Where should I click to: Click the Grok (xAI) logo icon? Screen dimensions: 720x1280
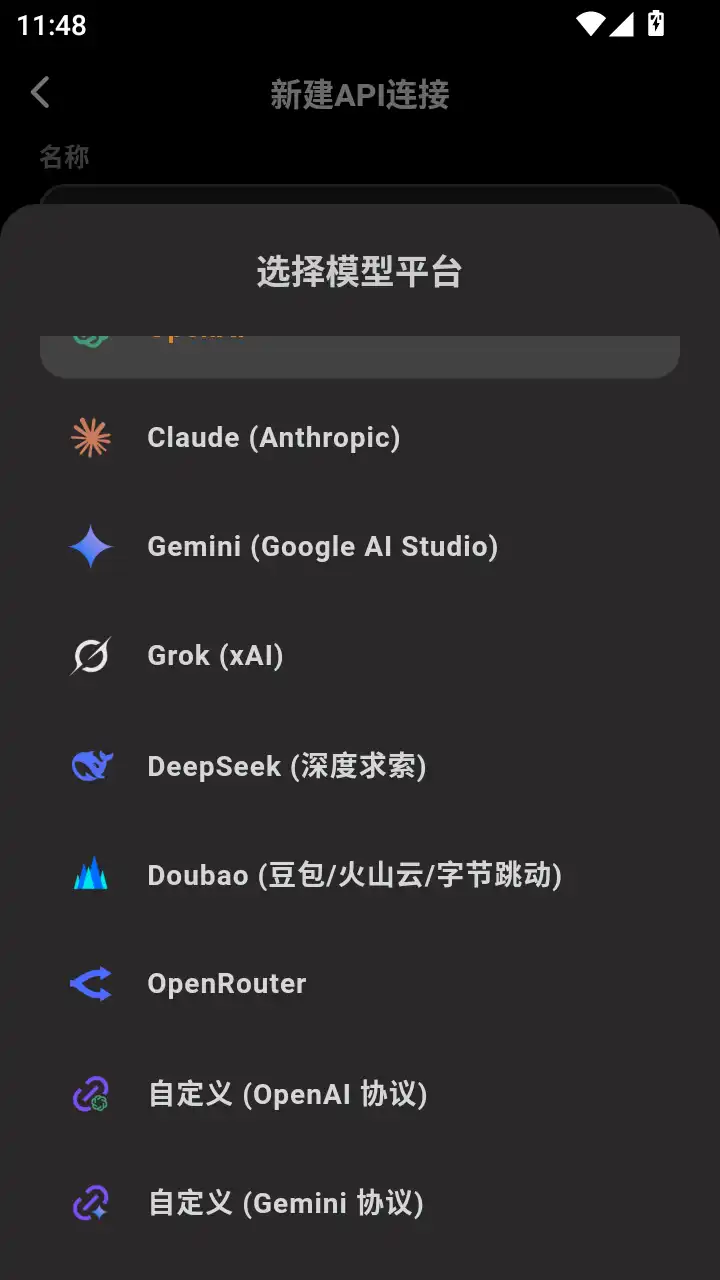coord(91,656)
